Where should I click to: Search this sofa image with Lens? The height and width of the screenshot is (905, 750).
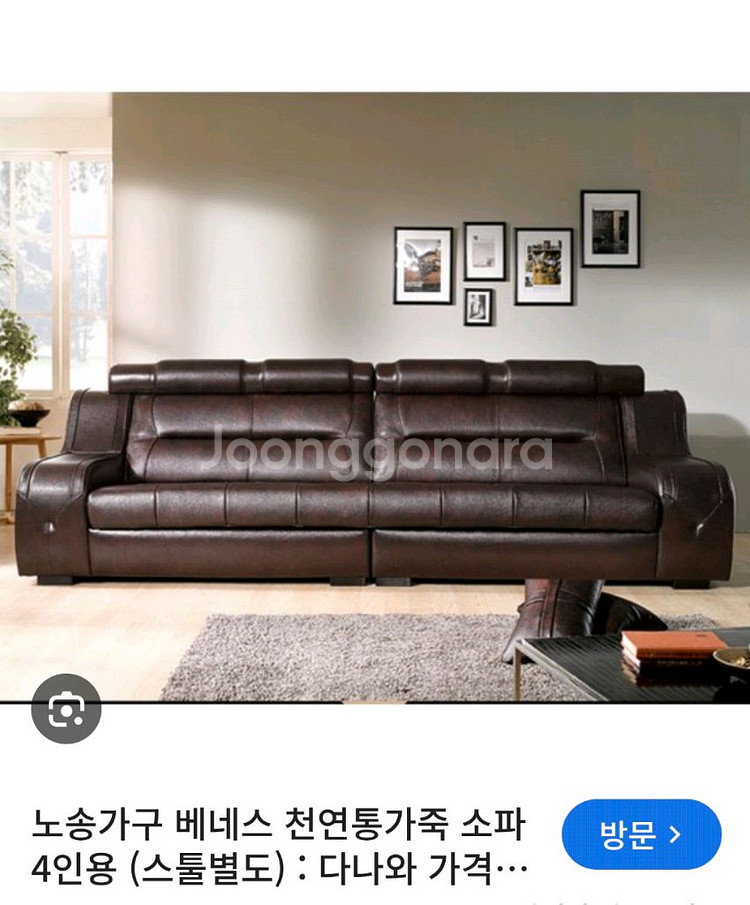(66, 708)
